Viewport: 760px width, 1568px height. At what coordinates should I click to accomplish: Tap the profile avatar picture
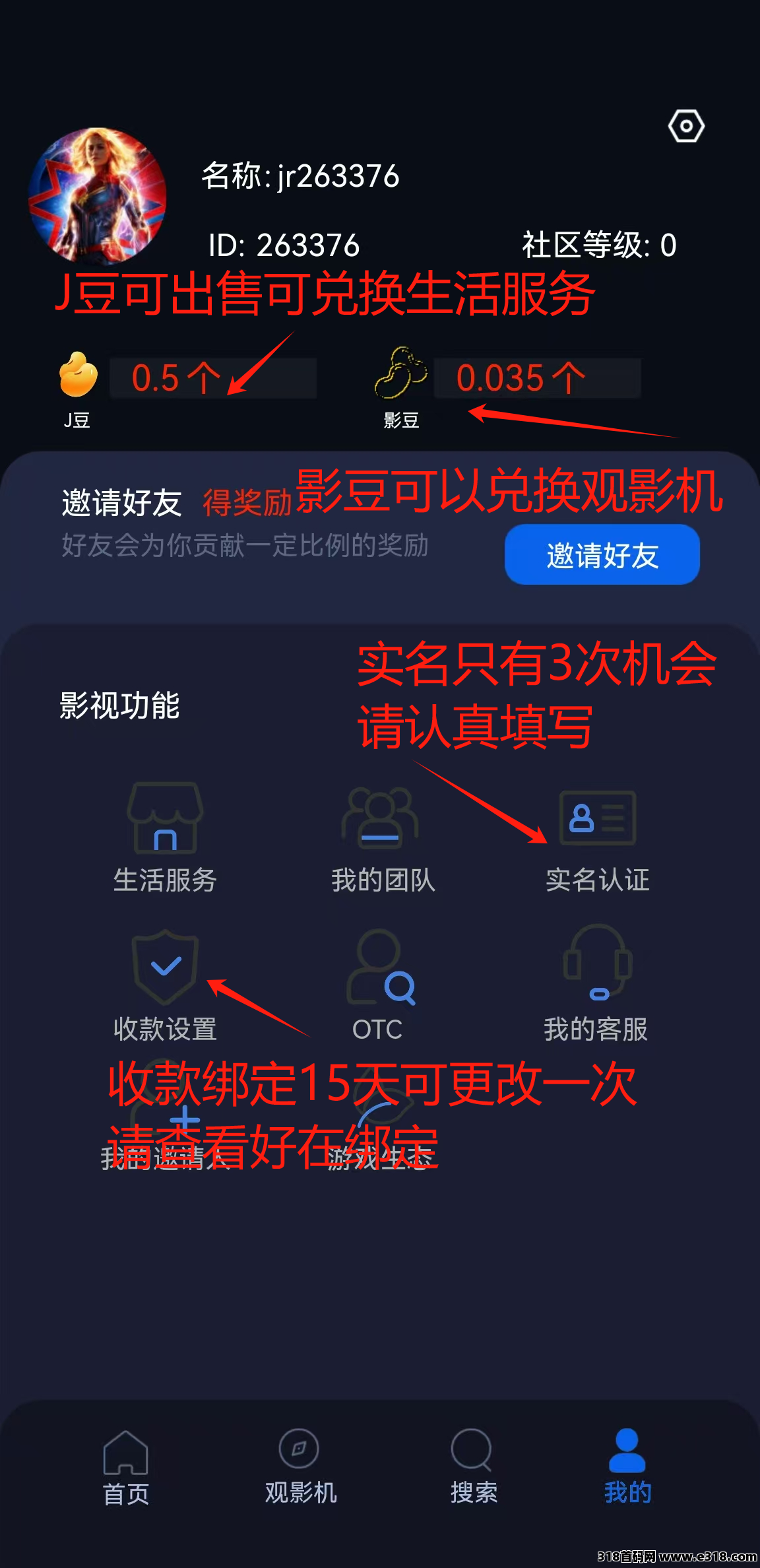[98, 195]
